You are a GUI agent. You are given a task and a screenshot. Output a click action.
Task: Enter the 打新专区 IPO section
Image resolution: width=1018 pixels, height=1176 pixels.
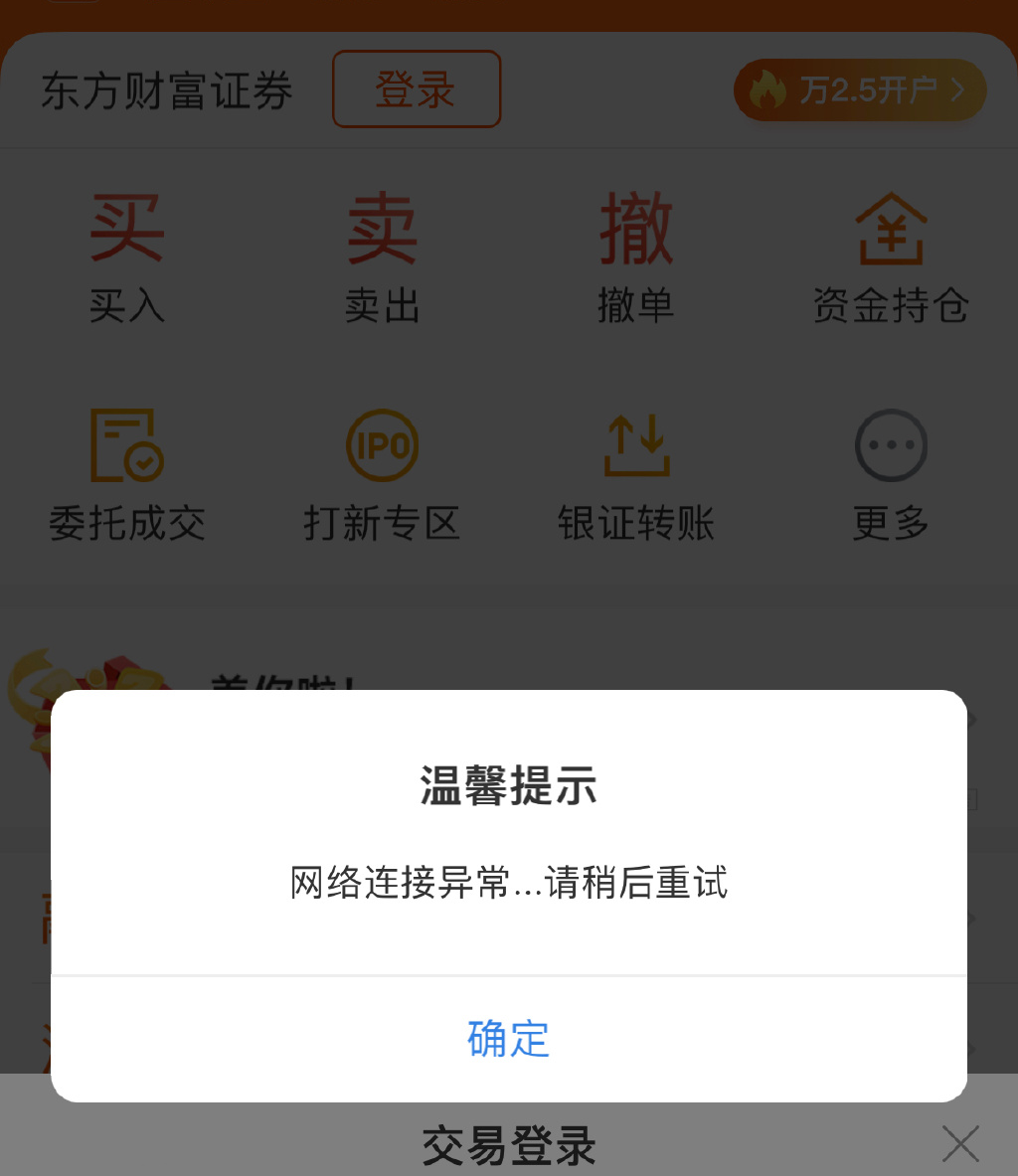click(383, 475)
